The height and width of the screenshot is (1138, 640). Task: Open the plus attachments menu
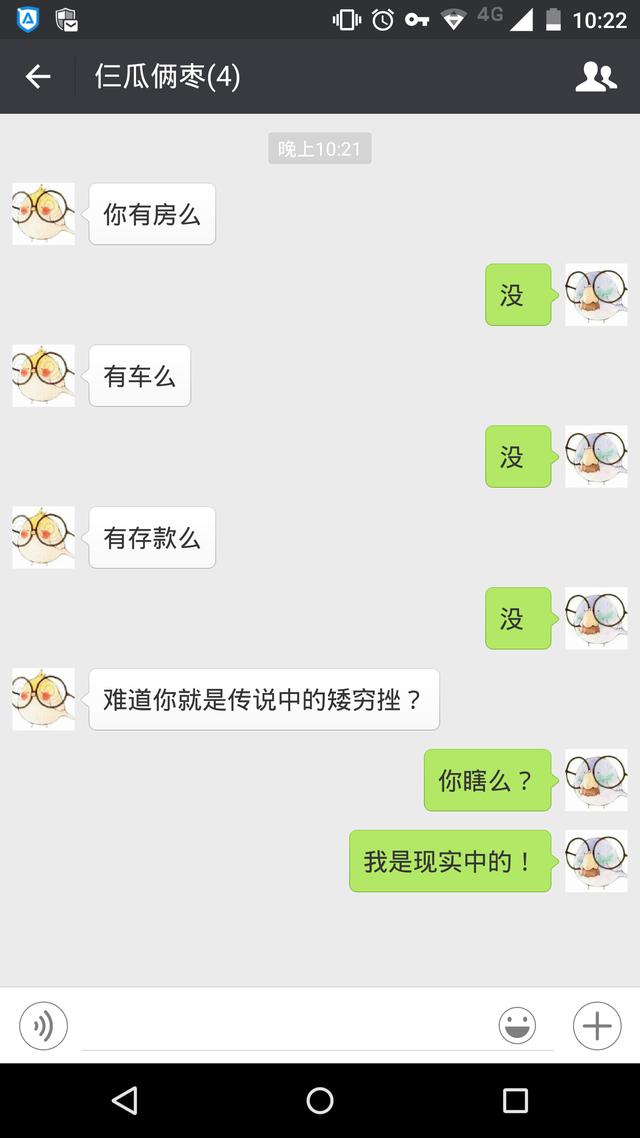pos(596,1026)
